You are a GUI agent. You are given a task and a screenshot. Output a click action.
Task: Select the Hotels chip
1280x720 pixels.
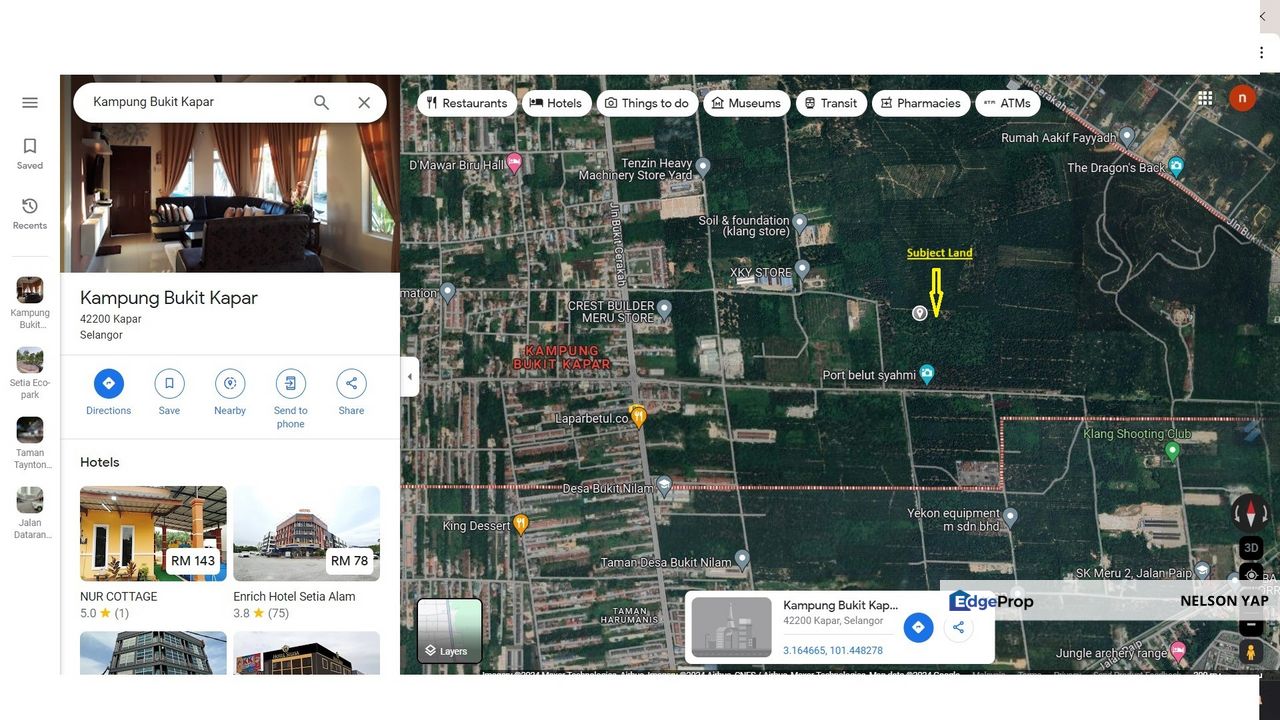click(556, 103)
